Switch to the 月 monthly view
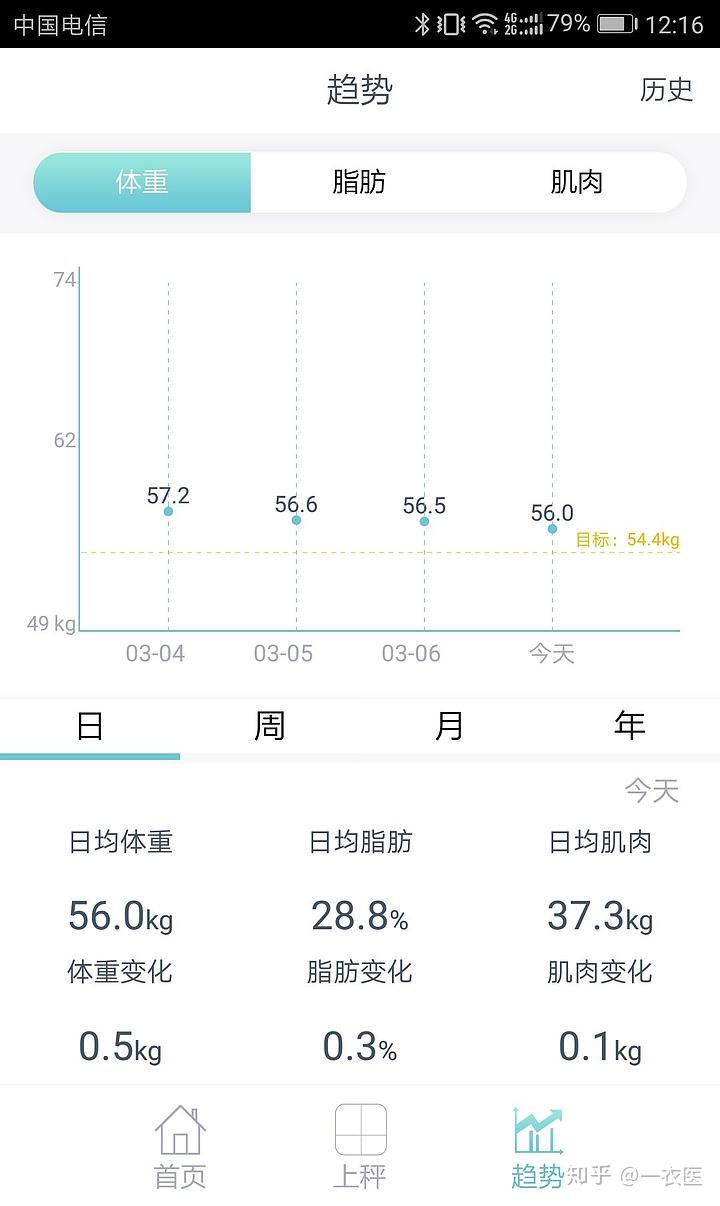Screen dimensions: 720x1206 tap(450, 726)
